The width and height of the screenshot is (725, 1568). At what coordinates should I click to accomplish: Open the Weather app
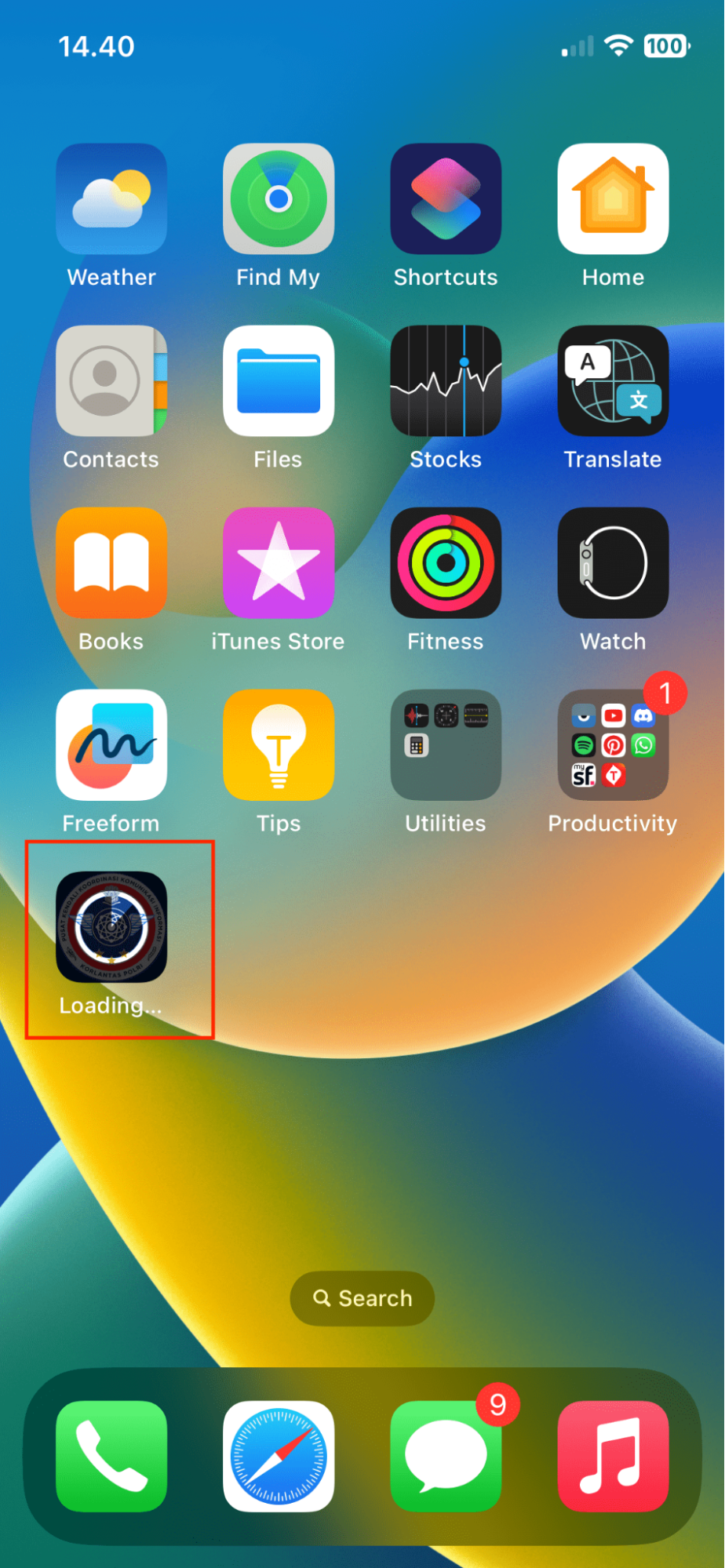click(x=111, y=198)
